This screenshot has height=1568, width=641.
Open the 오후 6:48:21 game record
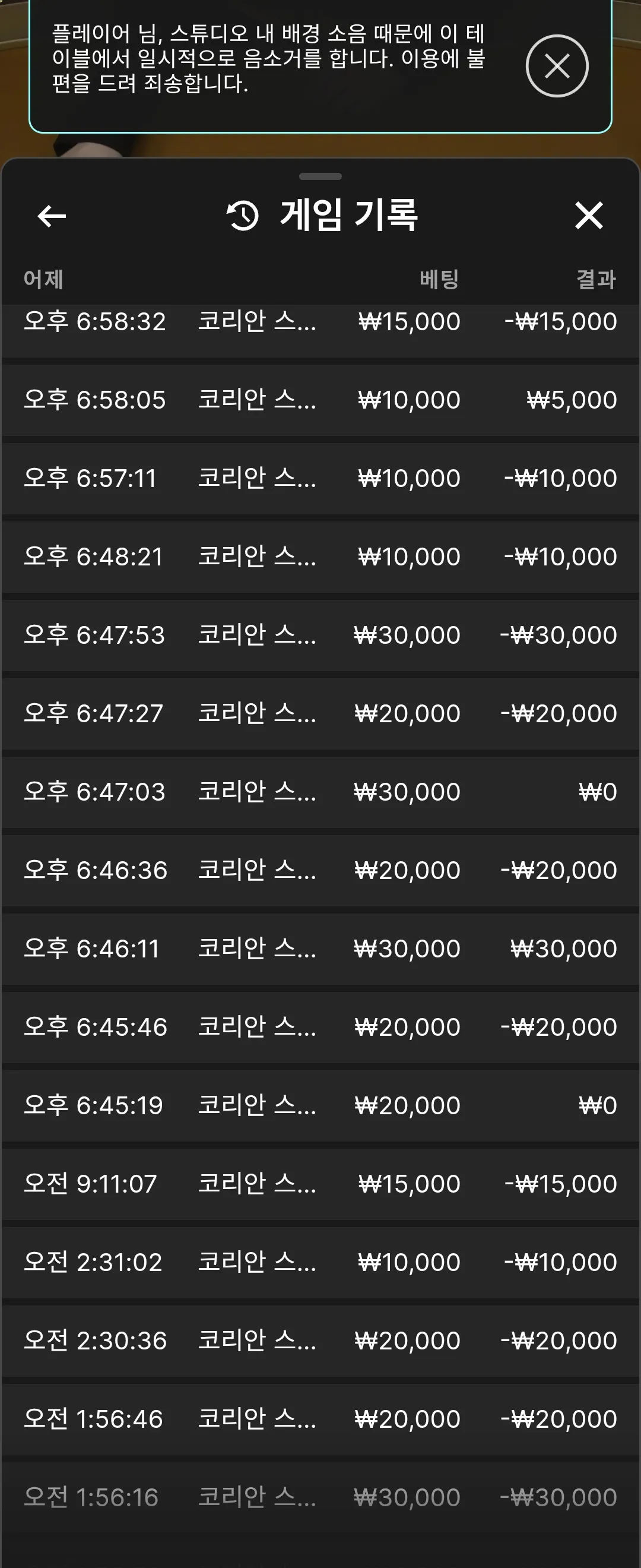(x=320, y=557)
